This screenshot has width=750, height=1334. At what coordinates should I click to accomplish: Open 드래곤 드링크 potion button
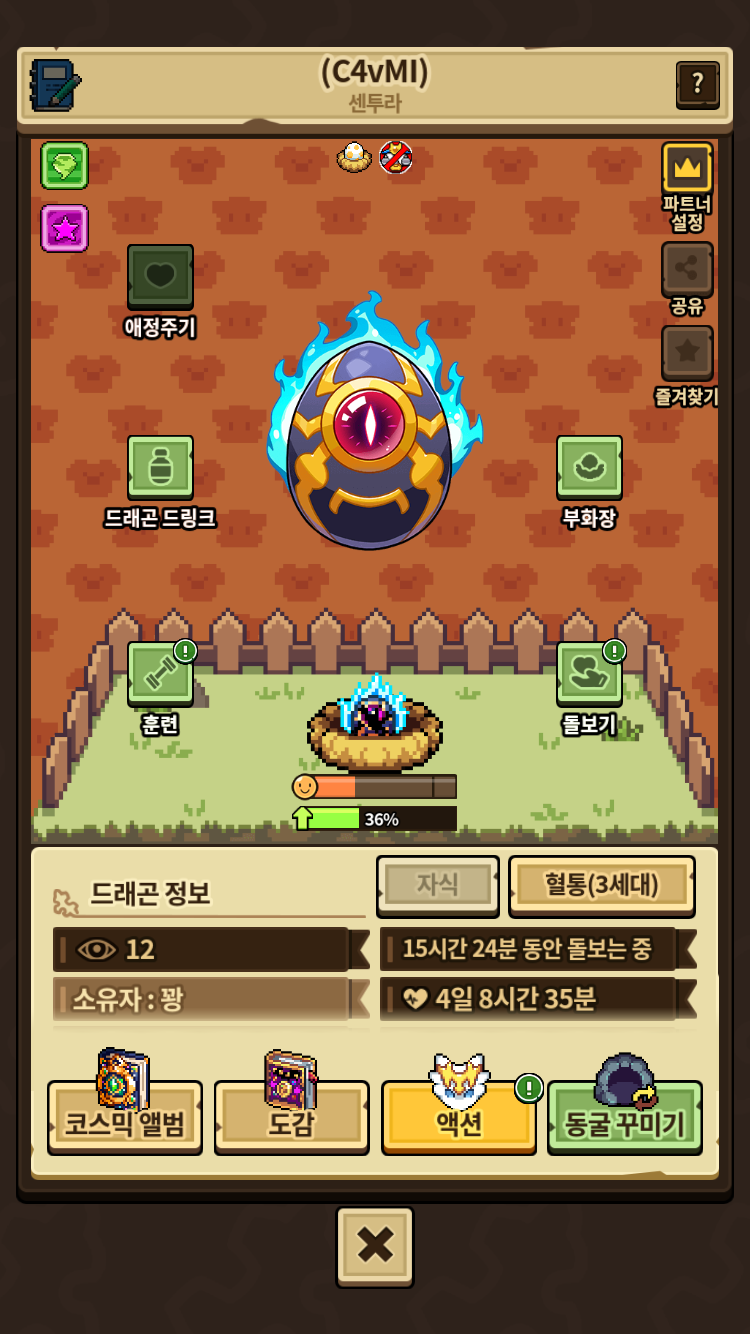coord(160,467)
